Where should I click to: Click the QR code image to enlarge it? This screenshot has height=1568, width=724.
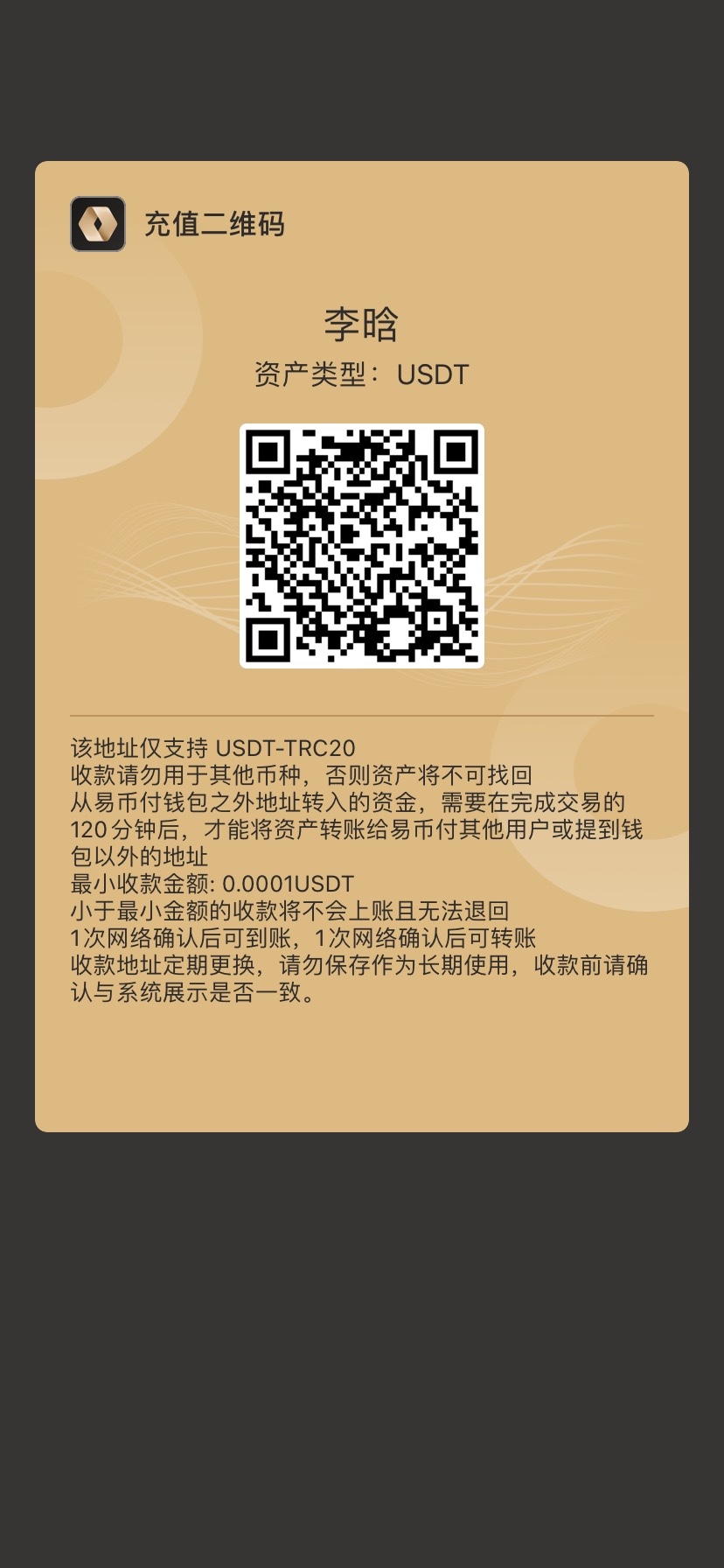[362, 547]
